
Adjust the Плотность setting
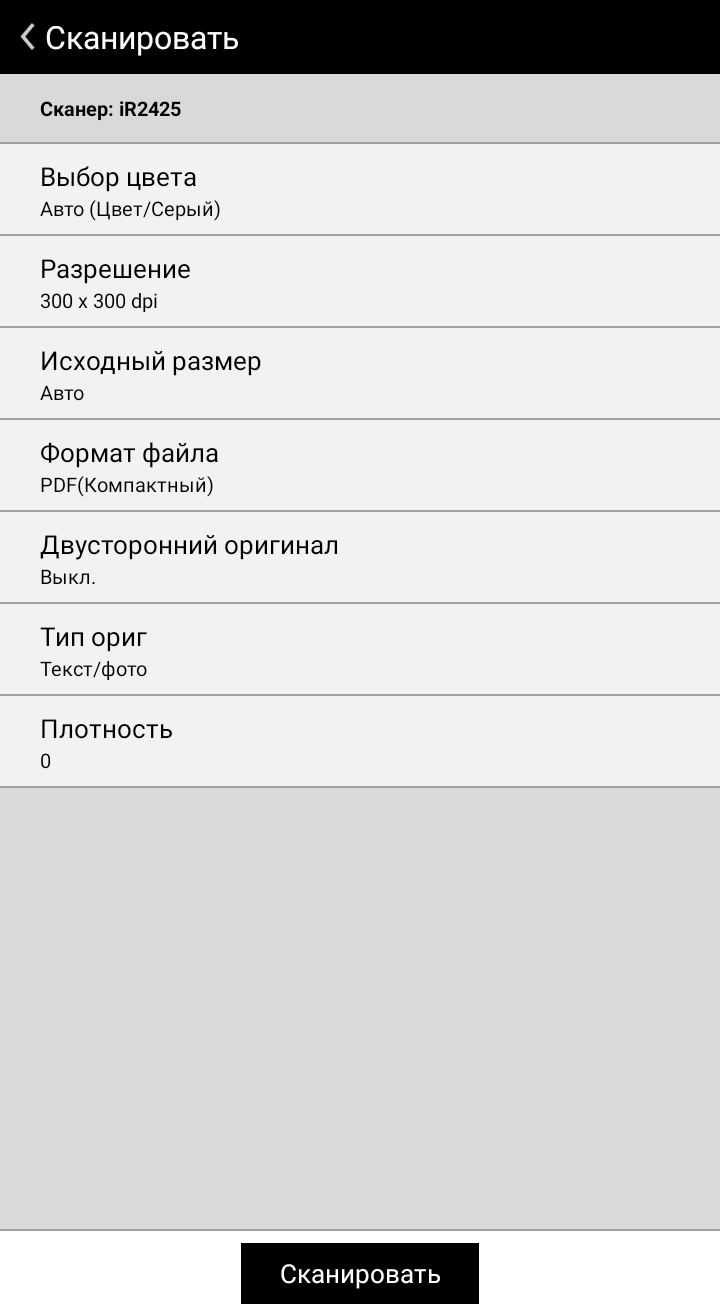coord(360,742)
